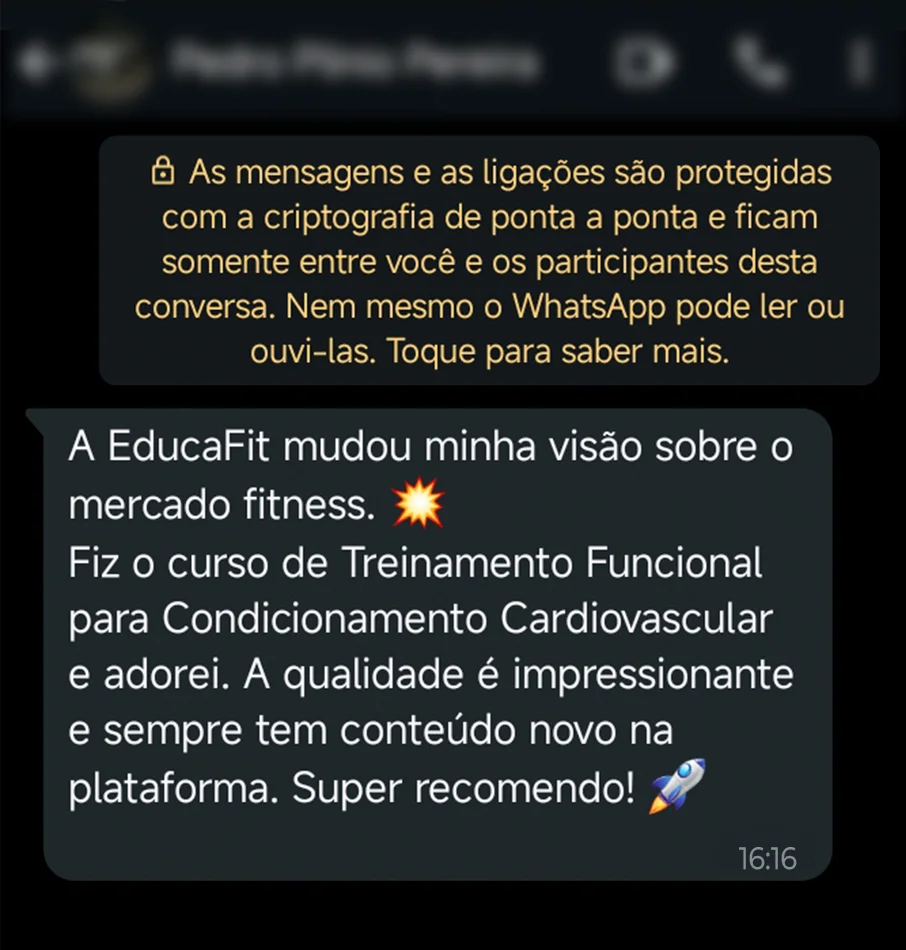Open the chat overflow menu
The image size is (906, 950).
(860, 62)
